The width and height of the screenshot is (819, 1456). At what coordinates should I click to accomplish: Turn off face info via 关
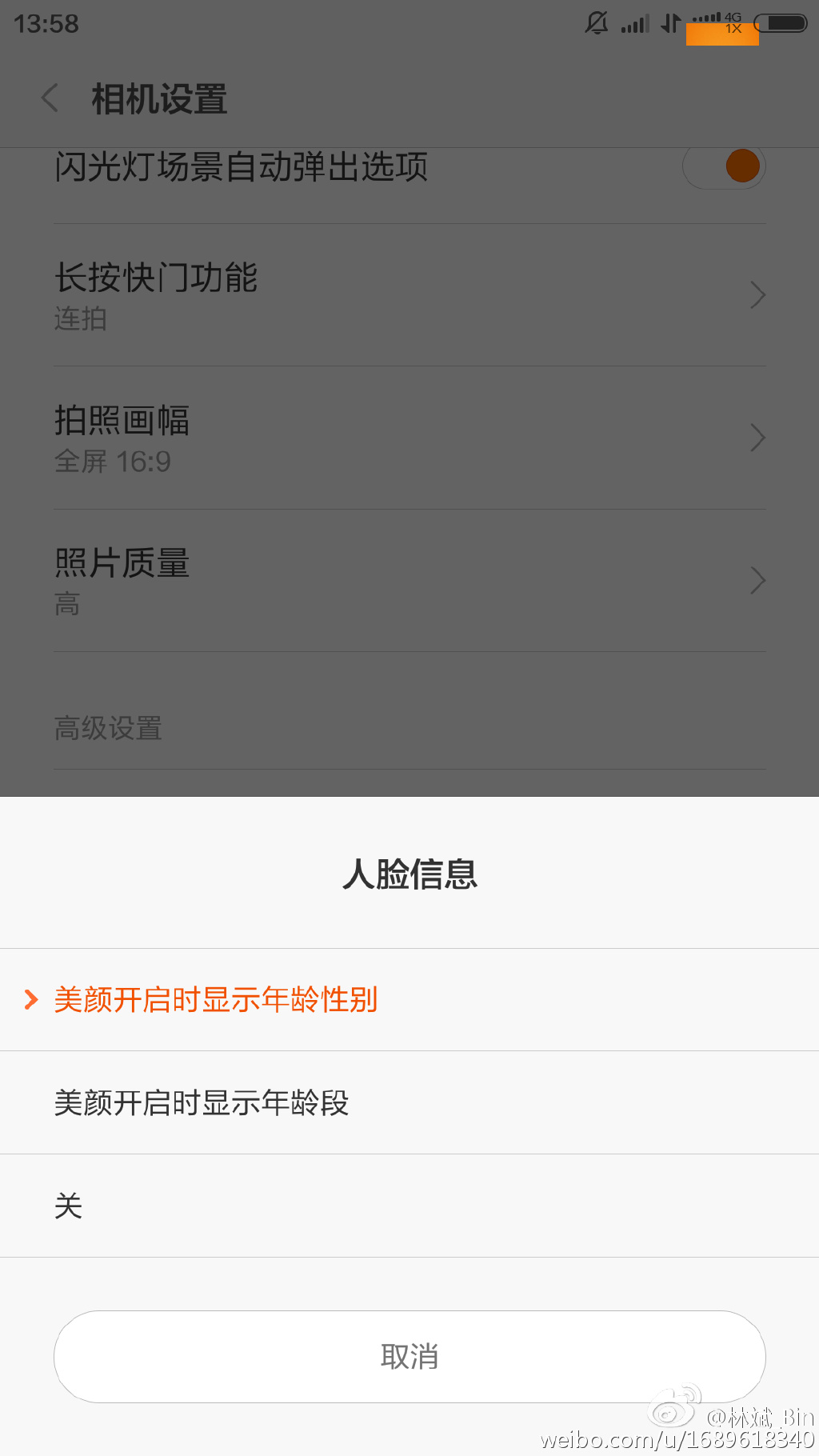click(70, 1206)
